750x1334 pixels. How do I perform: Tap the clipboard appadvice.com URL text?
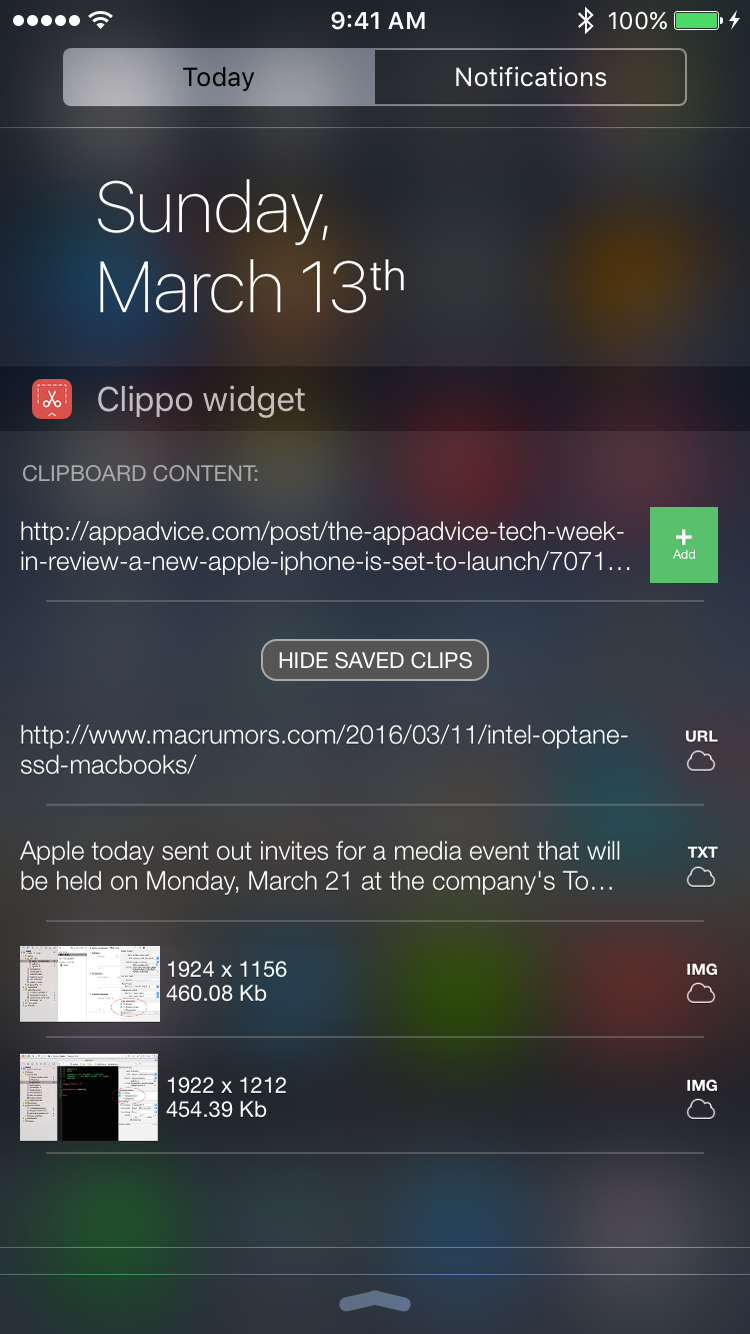tap(325, 546)
